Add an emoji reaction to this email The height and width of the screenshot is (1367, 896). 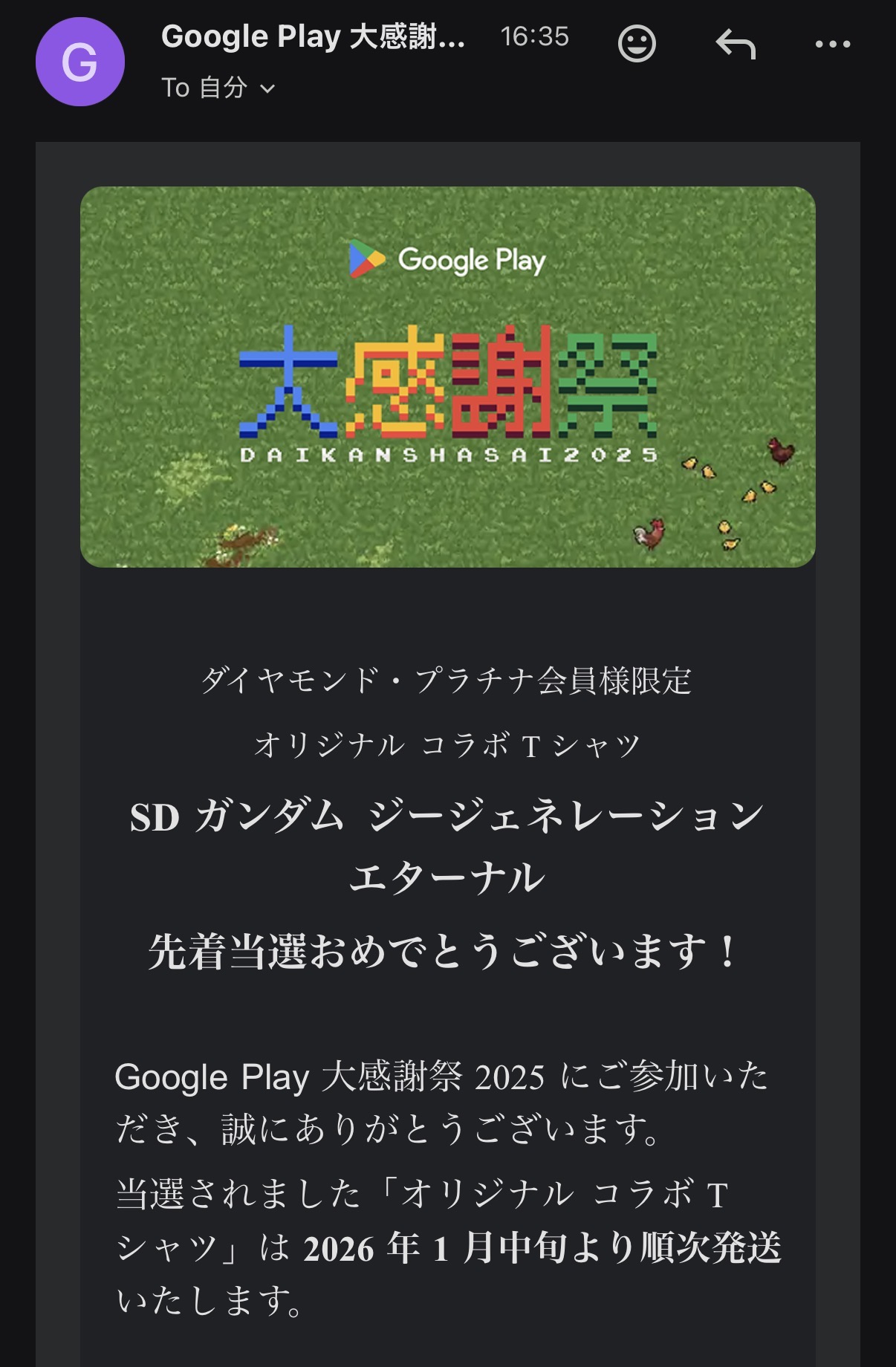coord(637,44)
